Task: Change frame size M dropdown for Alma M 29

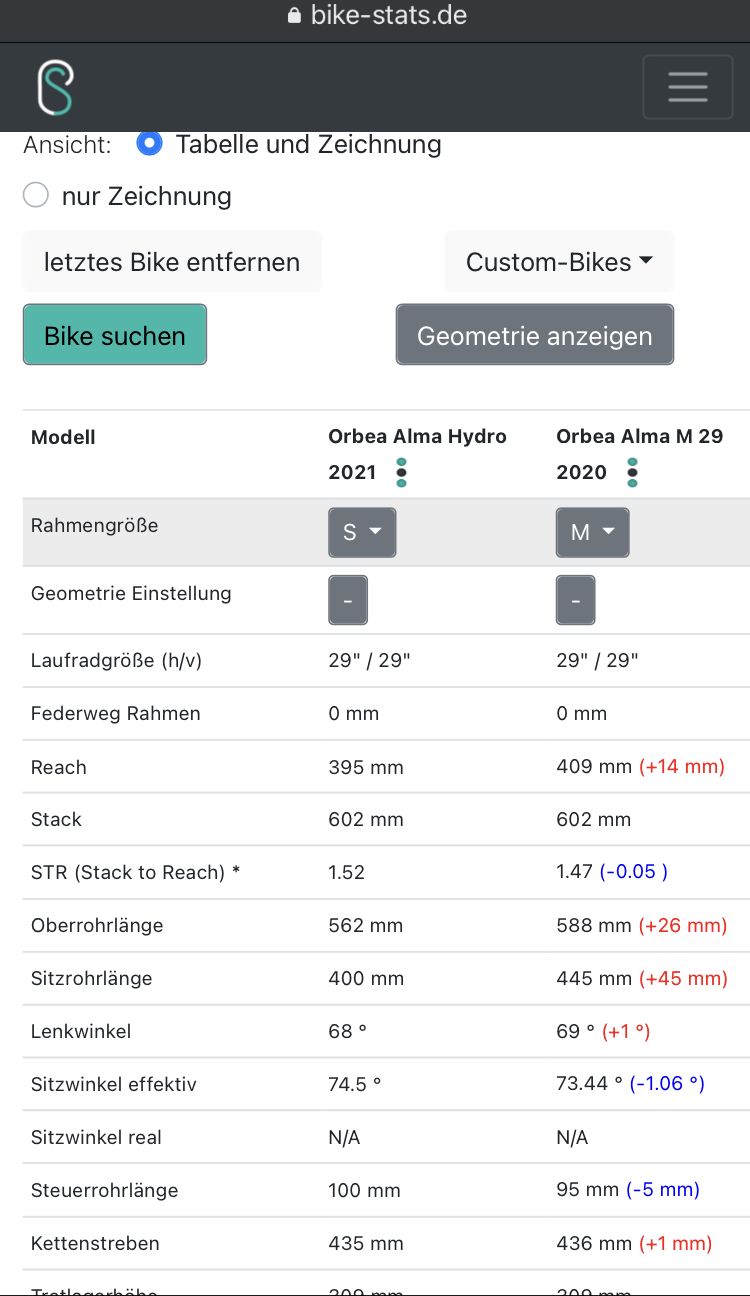Action: [592, 532]
